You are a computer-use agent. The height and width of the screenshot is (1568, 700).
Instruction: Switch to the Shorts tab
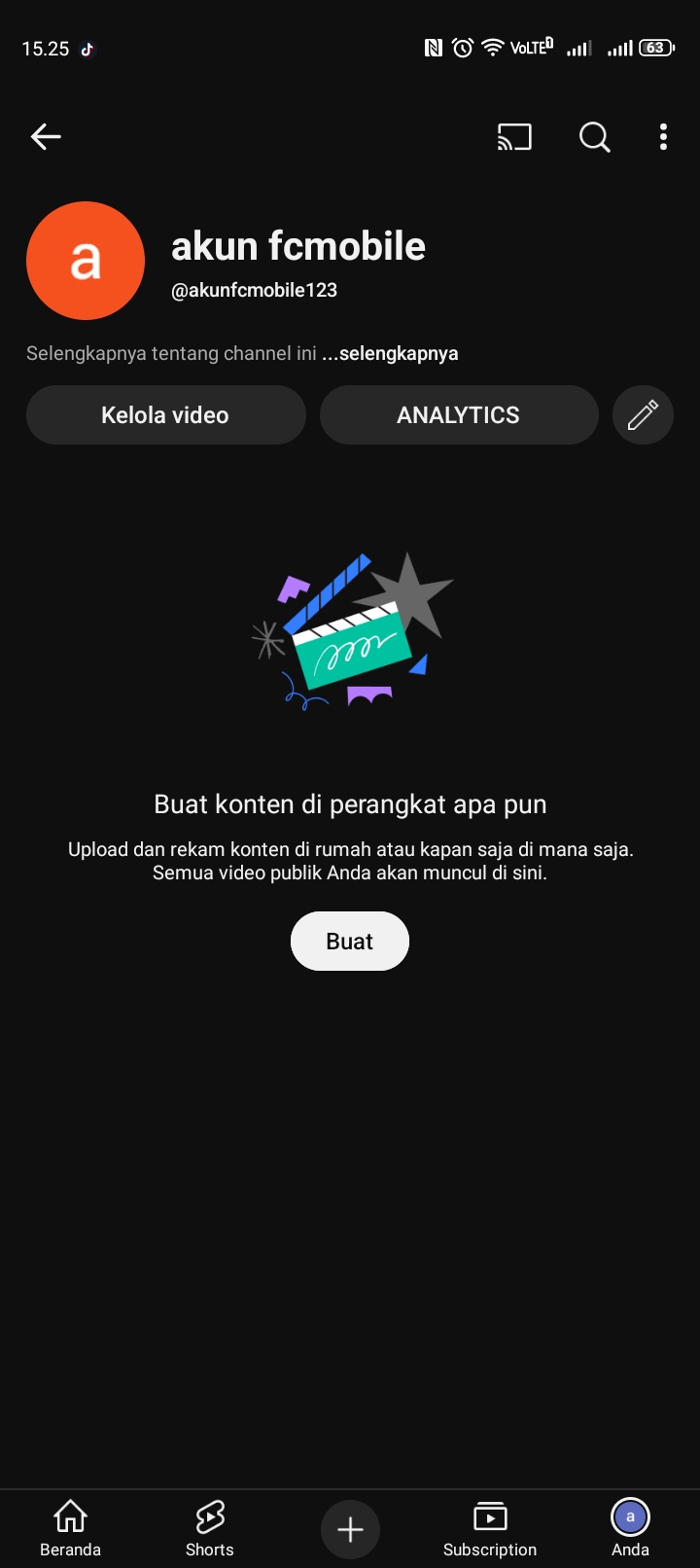coord(210,1528)
